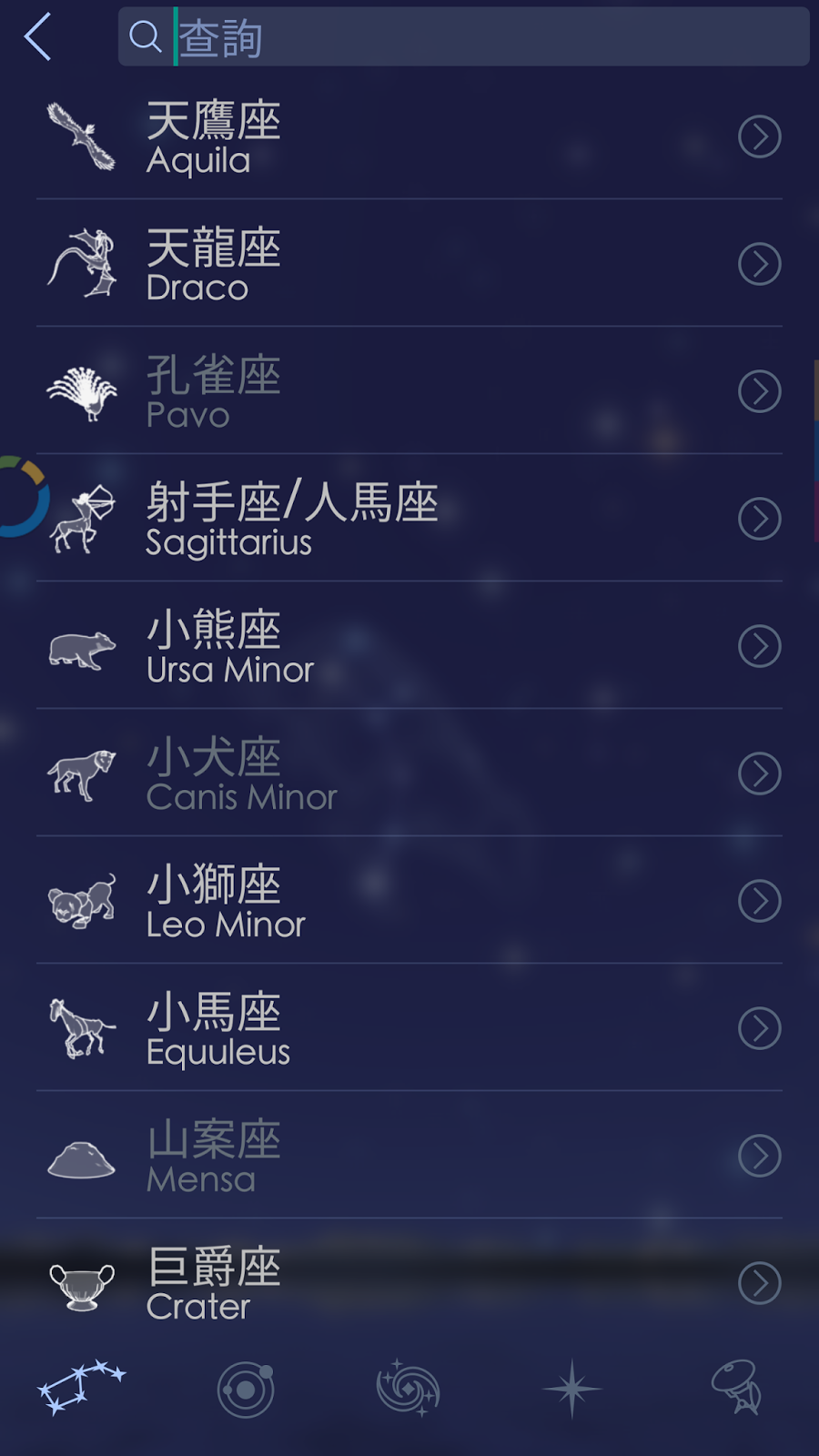Open the Draco constellation row
This screenshot has height=1456, width=819.
coord(409,264)
